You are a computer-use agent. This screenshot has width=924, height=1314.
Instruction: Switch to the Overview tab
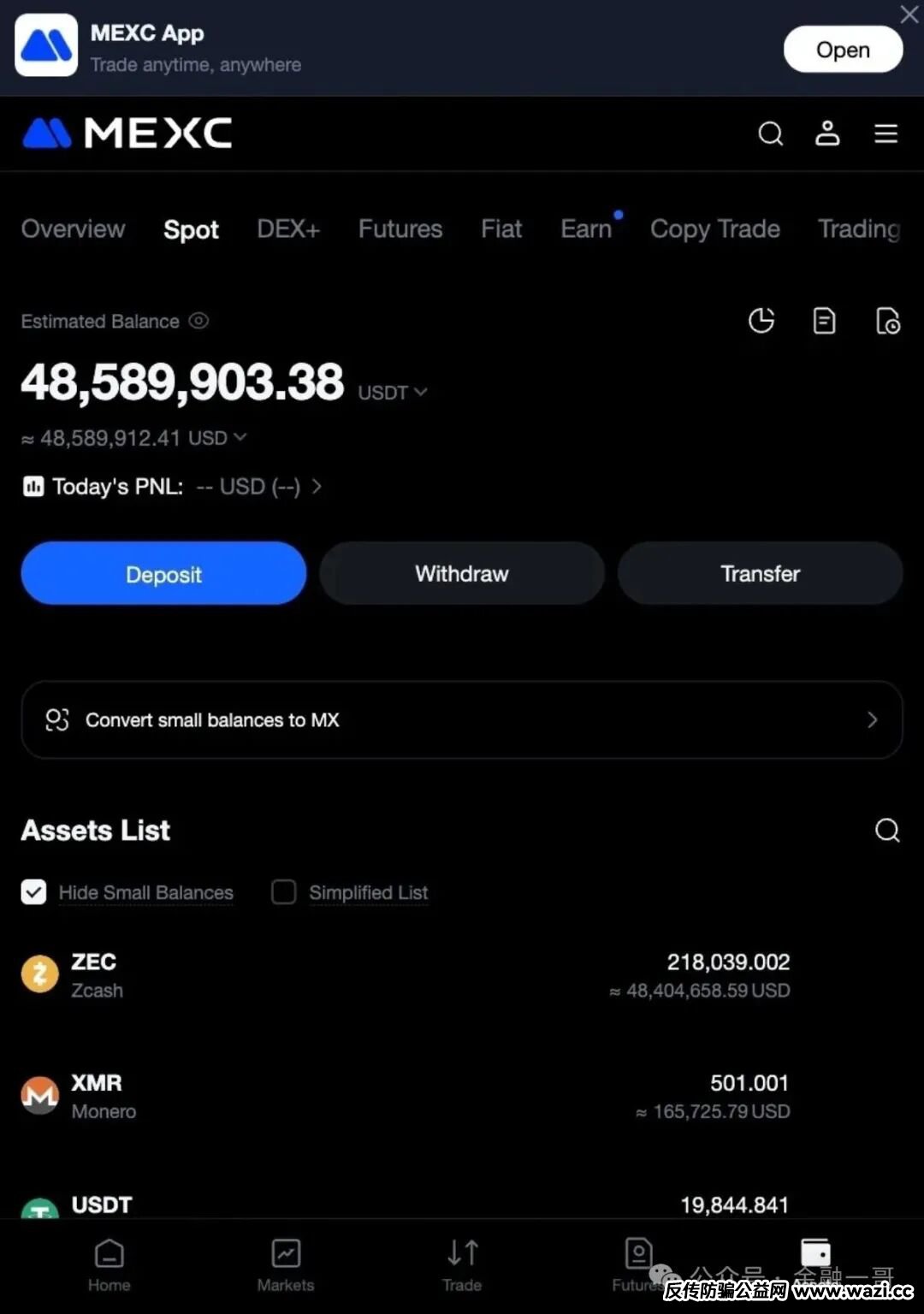(x=74, y=229)
